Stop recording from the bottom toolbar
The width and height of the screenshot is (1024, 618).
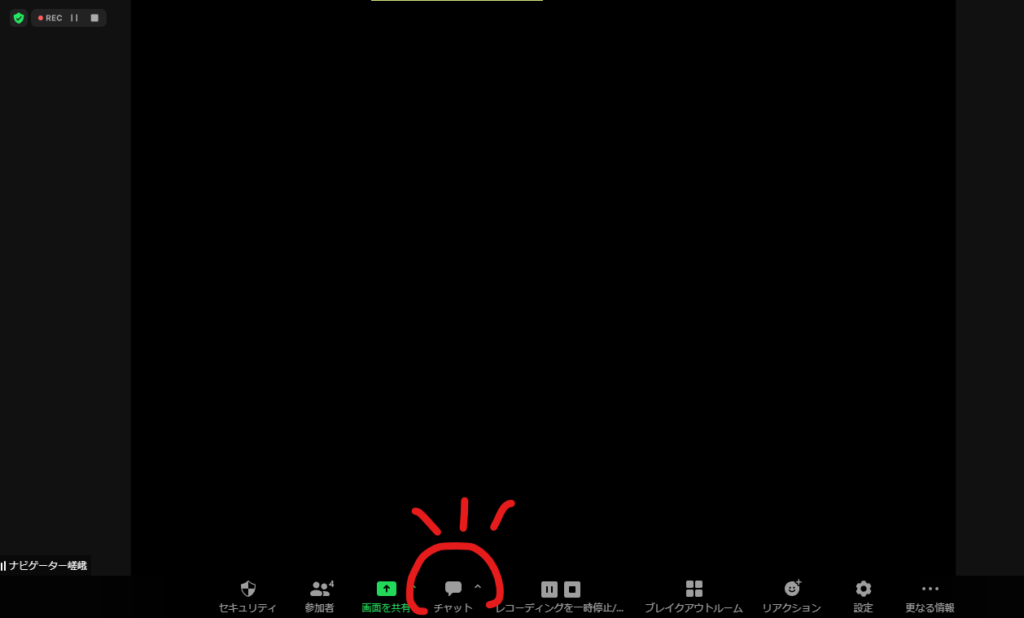pos(572,590)
